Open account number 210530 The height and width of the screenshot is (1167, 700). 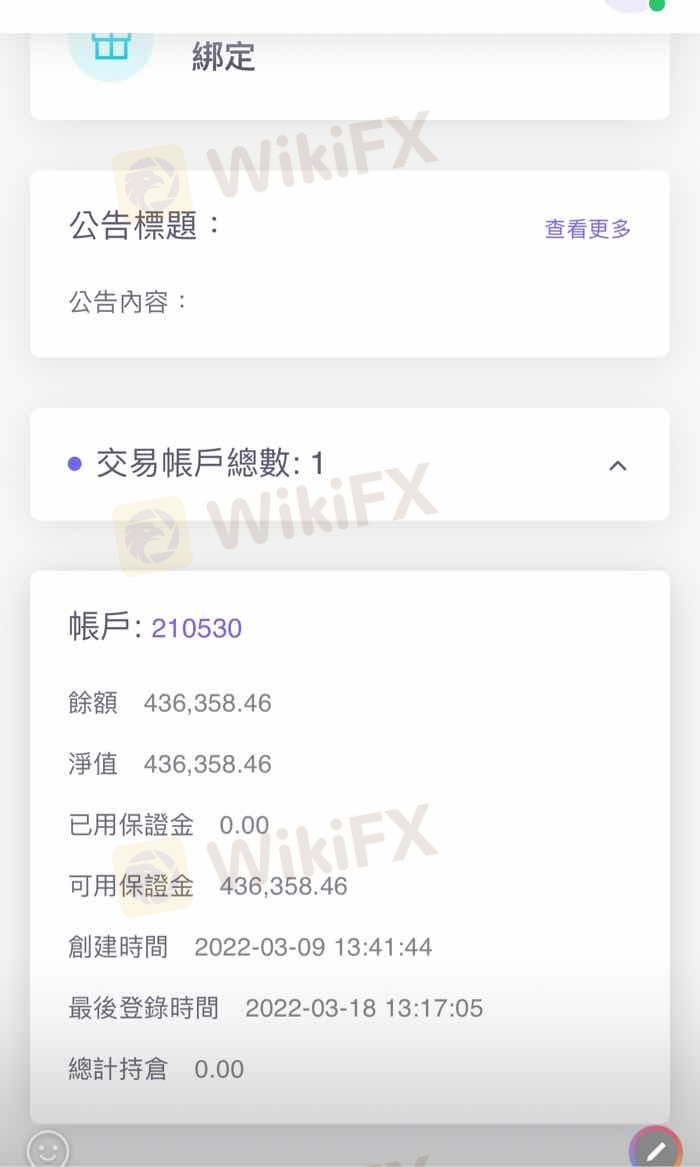[196, 628]
